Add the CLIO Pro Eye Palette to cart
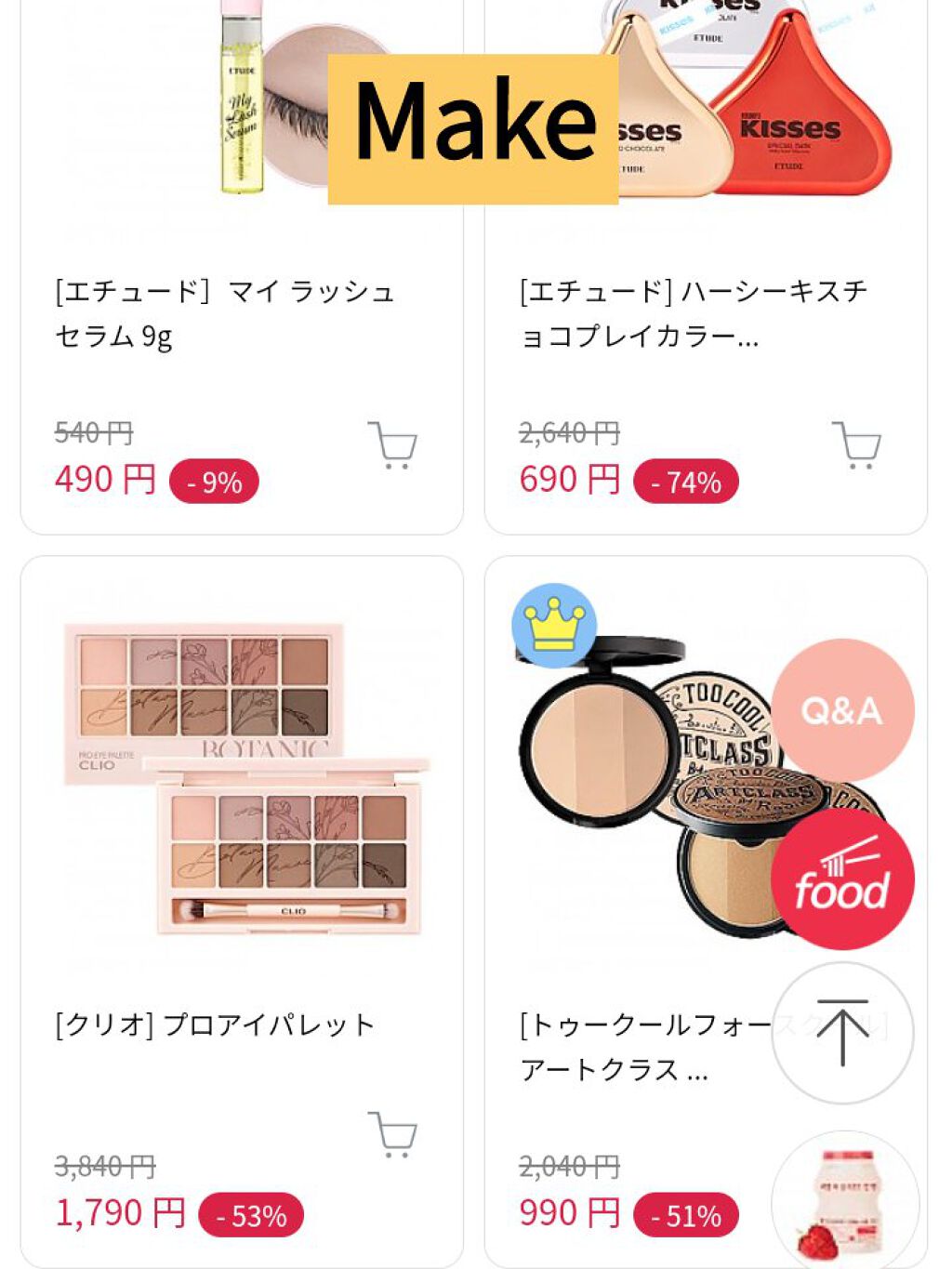Viewport: 952px width, 1269px height. click(394, 1132)
